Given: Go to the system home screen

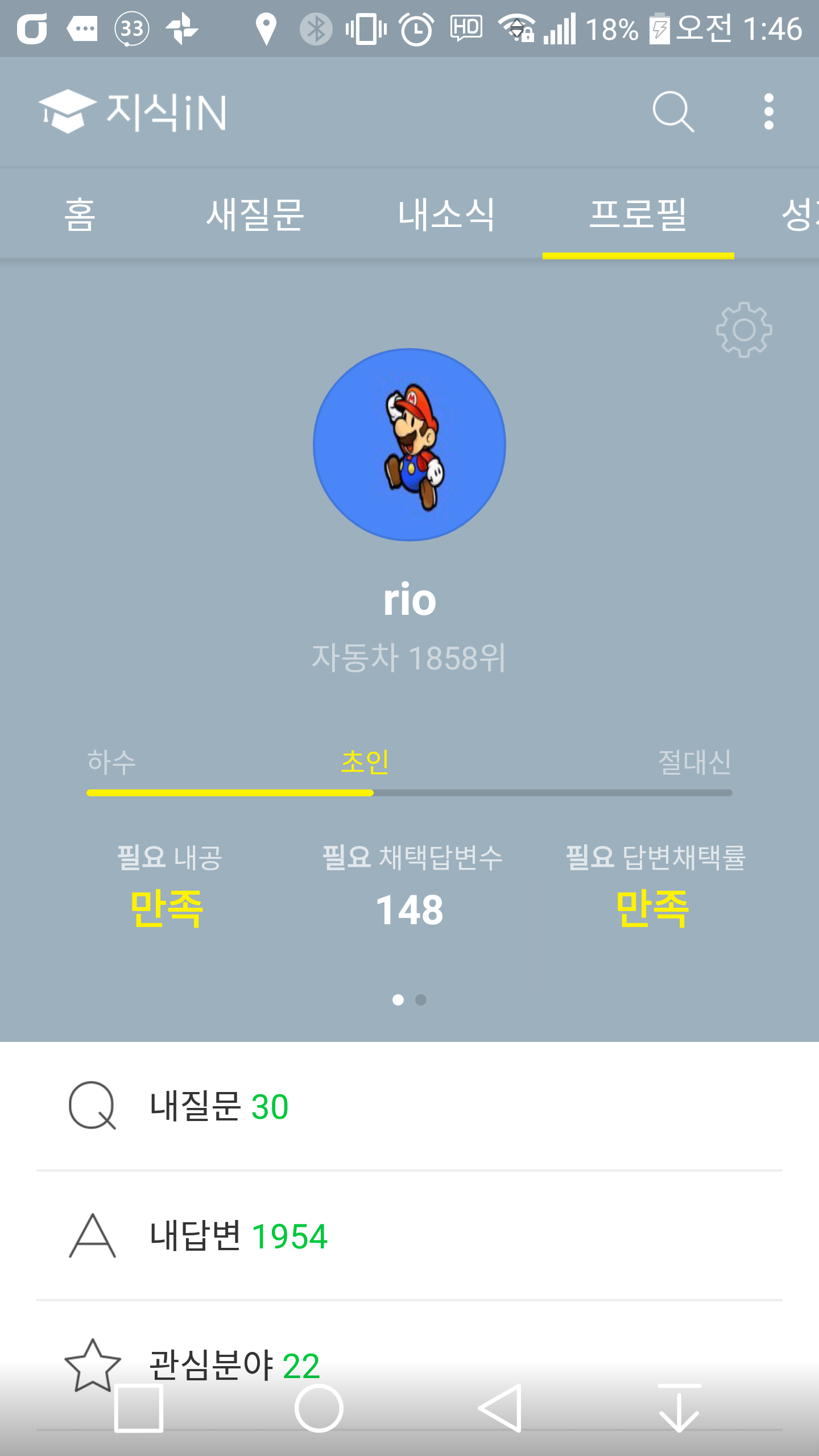Looking at the screenshot, I should pyautogui.click(x=318, y=1408).
